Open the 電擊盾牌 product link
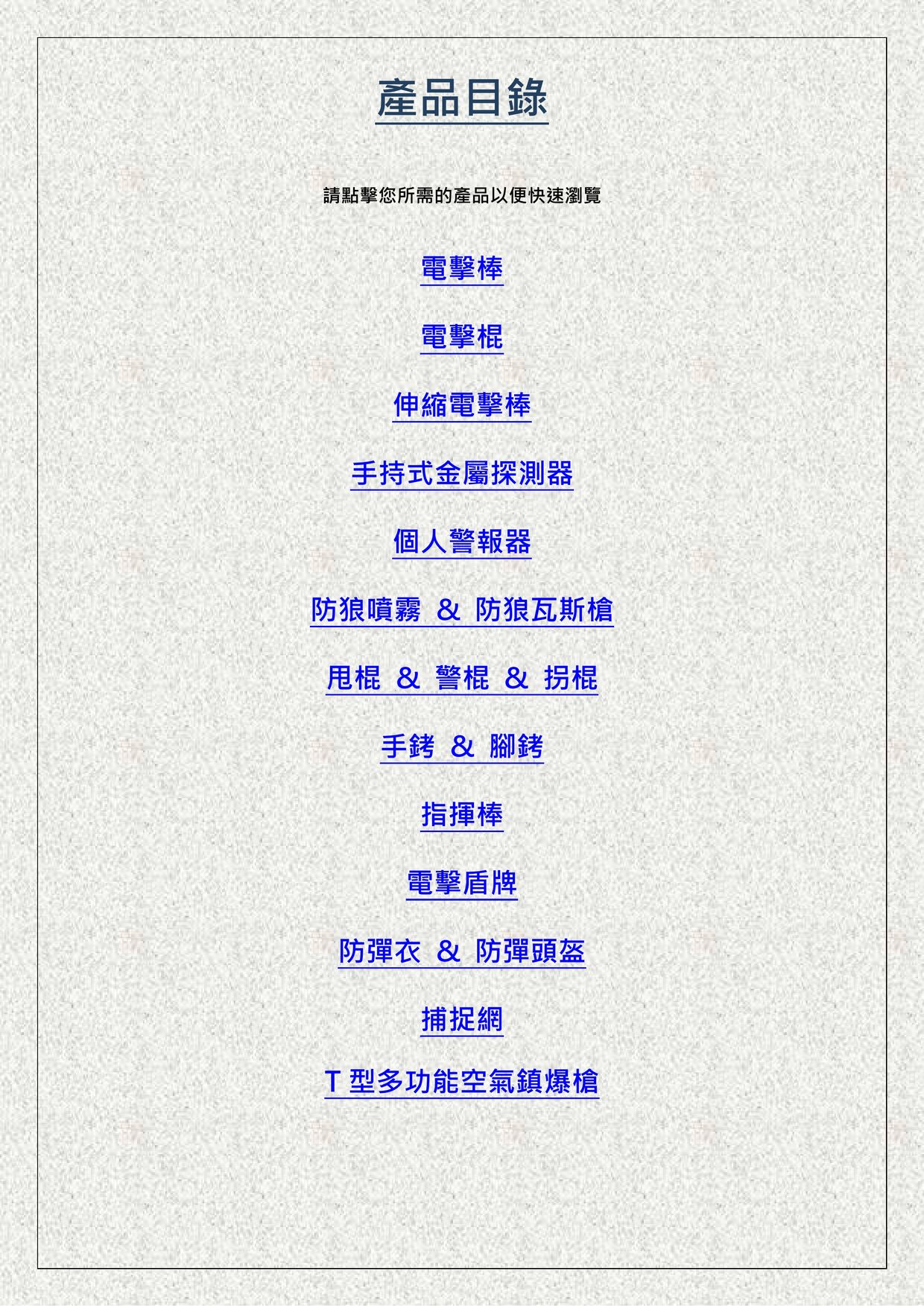924x1306 pixels. click(x=461, y=884)
